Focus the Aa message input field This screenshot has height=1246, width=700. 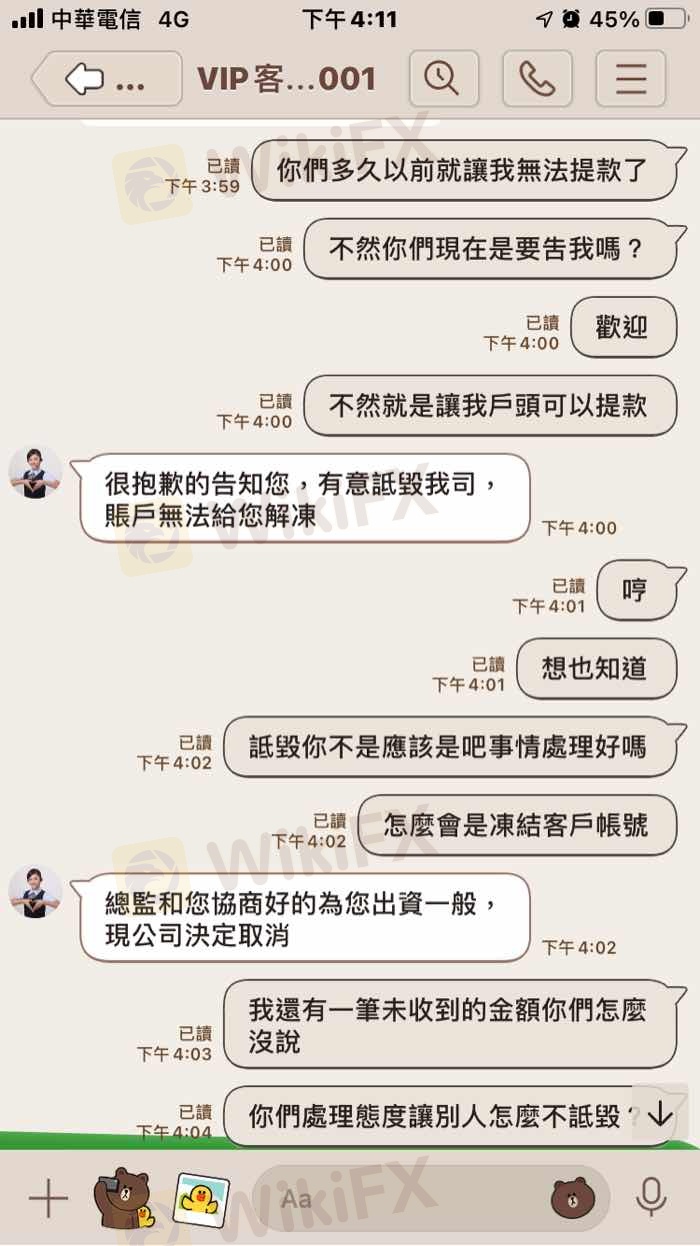[400, 1198]
